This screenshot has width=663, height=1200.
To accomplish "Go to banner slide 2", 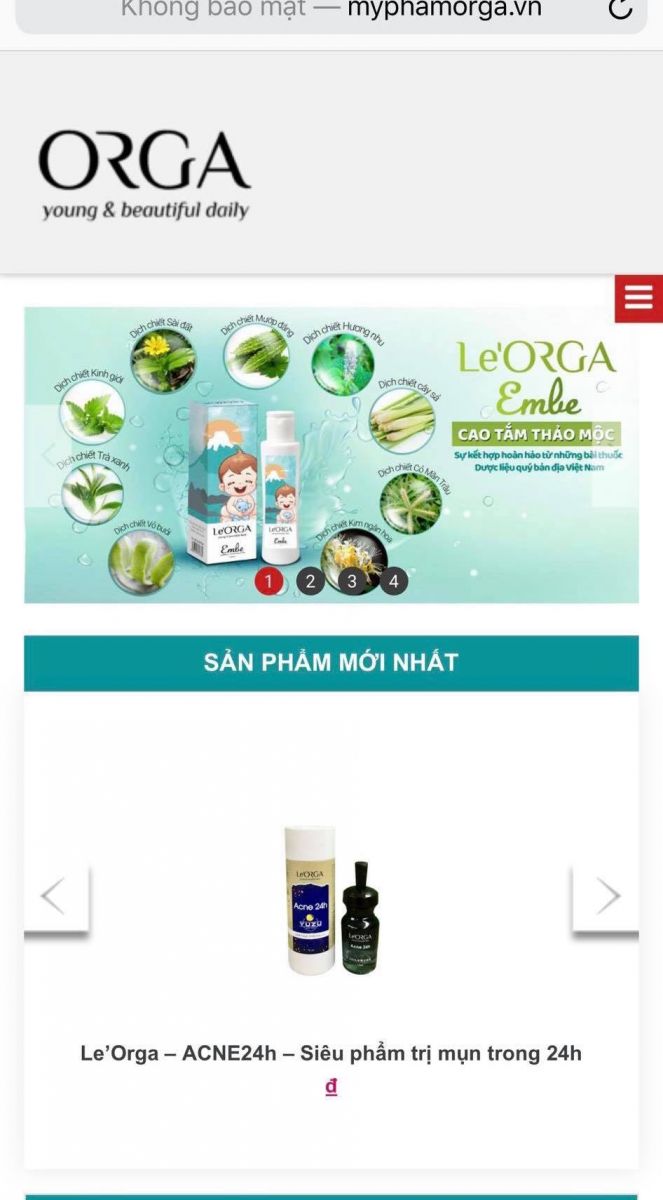I will 310,581.
